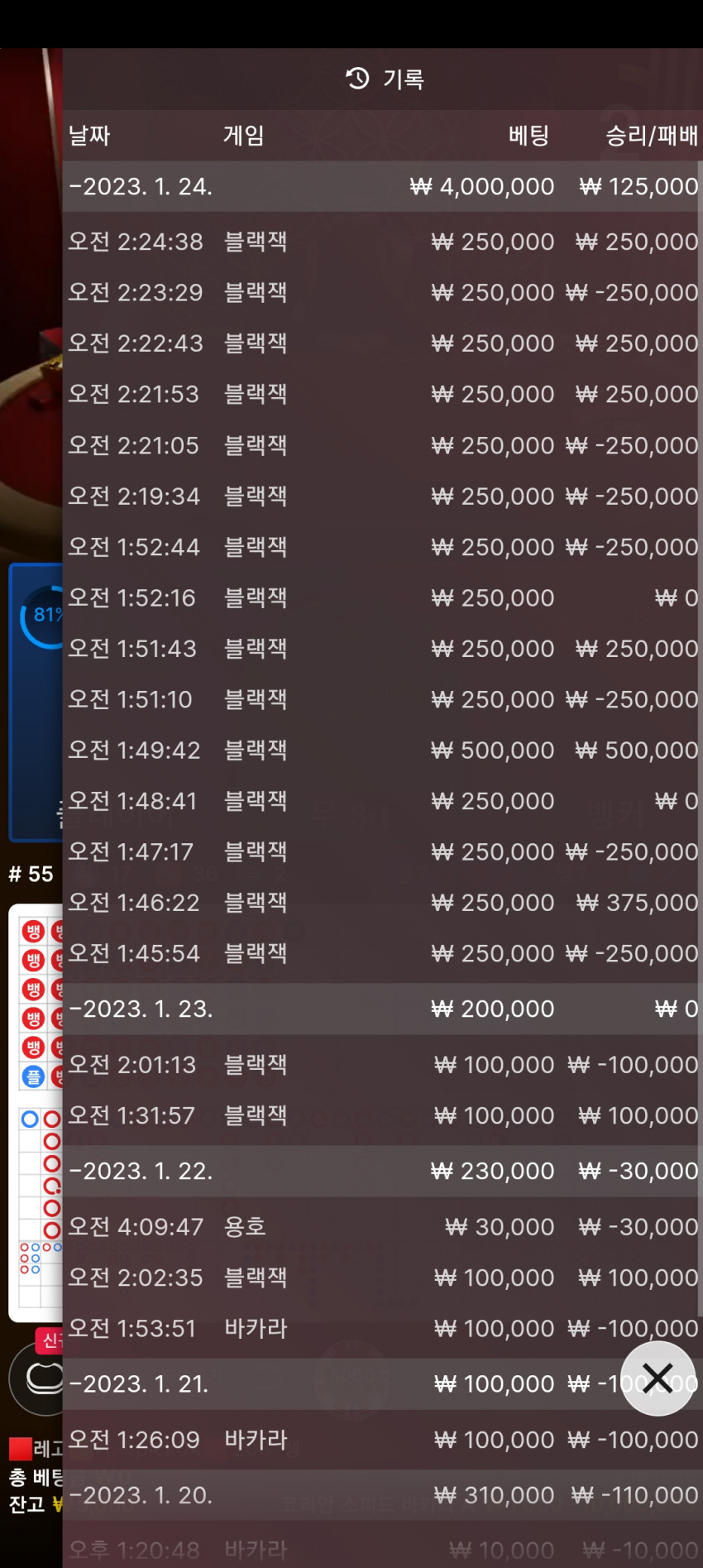This screenshot has width=703, height=1568.
Task: Open the 오전 1:53:51 바카라 record
Action: click(x=382, y=1328)
